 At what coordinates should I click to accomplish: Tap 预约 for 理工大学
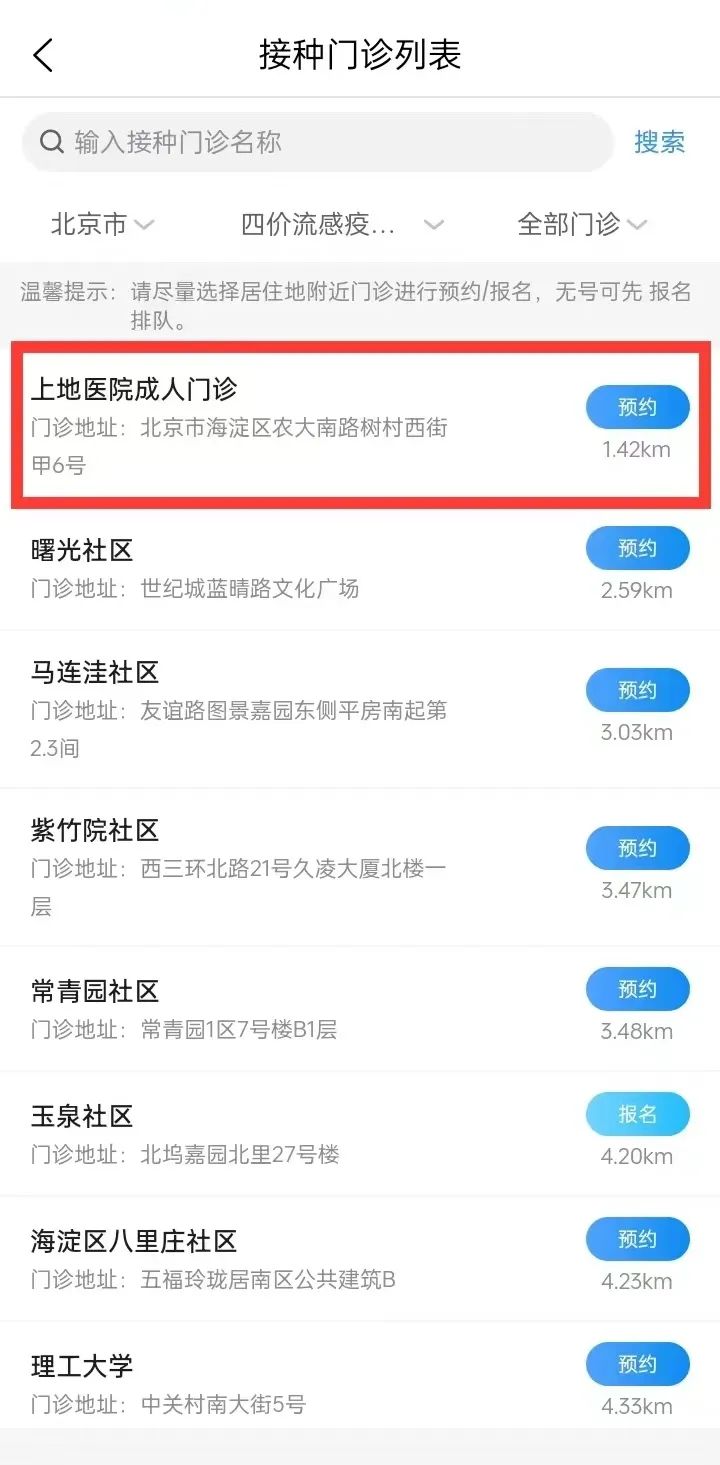637,1364
